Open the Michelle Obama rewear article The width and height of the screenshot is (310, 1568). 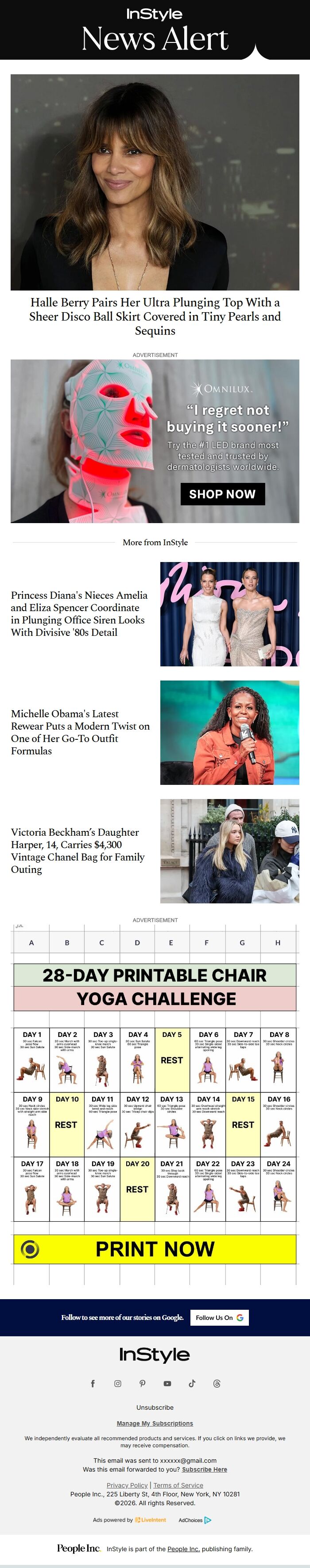click(x=80, y=732)
